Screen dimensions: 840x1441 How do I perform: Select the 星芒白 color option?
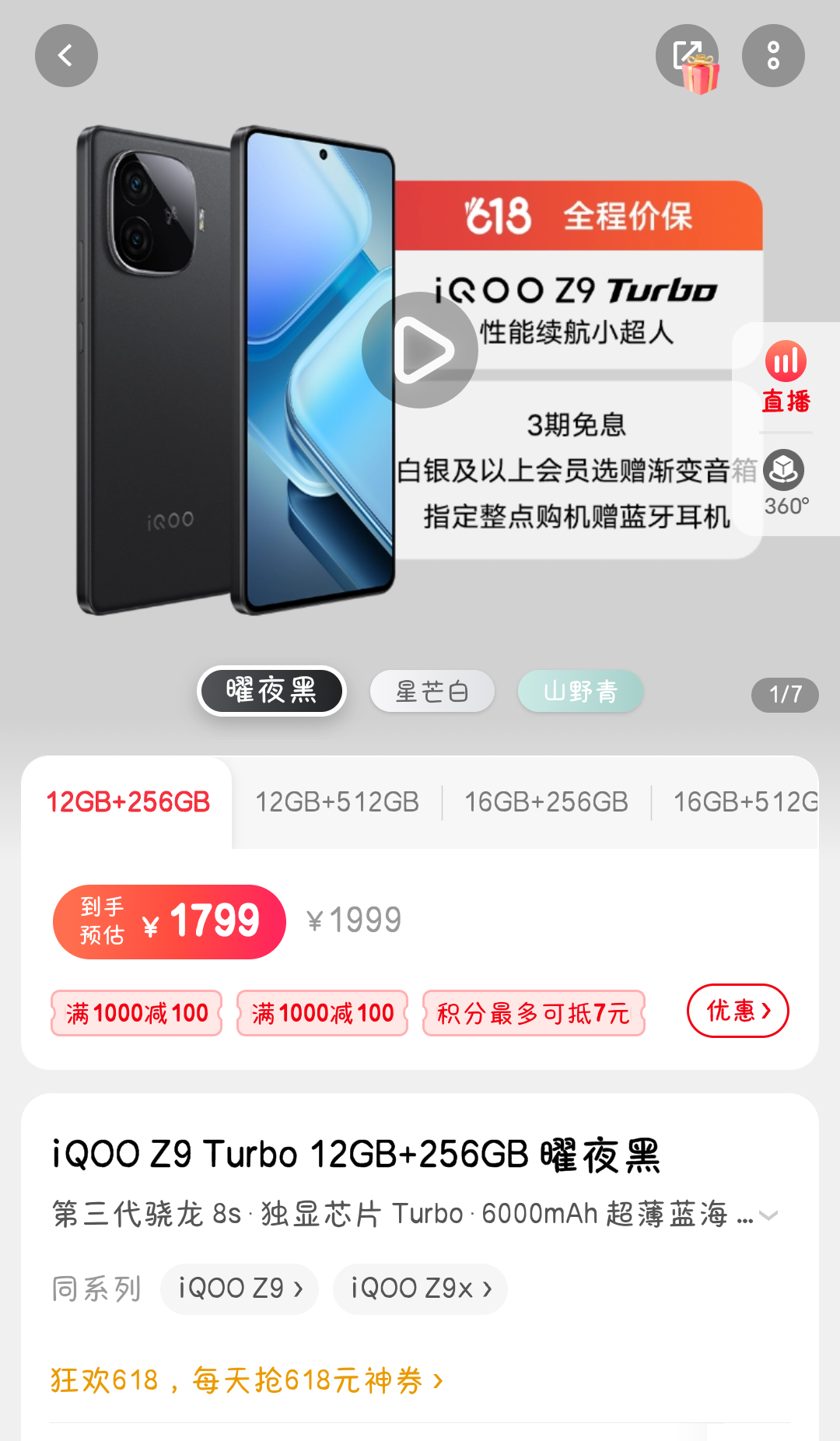tap(432, 691)
